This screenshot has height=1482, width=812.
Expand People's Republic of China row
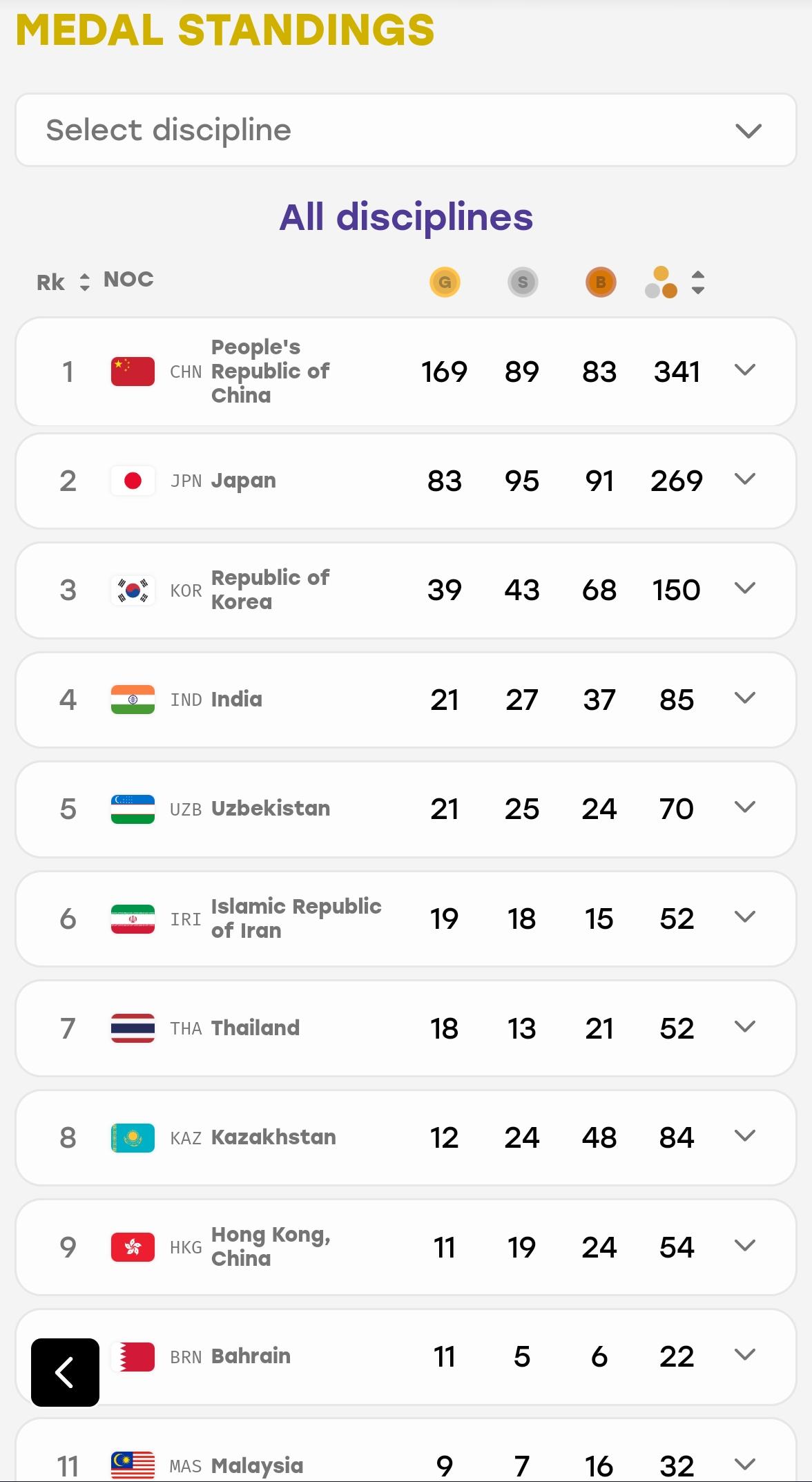[x=745, y=371]
